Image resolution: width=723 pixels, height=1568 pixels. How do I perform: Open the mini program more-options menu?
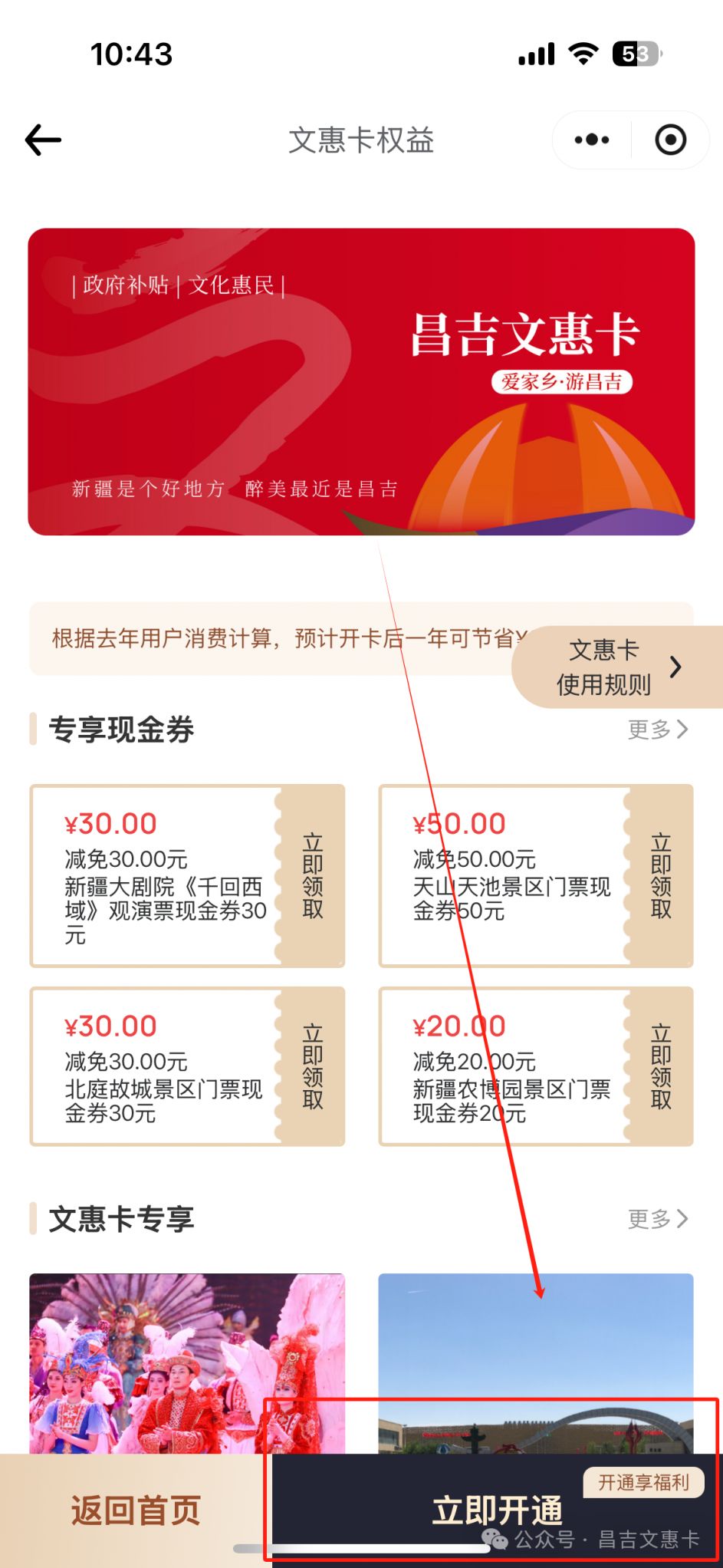(x=592, y=140)
